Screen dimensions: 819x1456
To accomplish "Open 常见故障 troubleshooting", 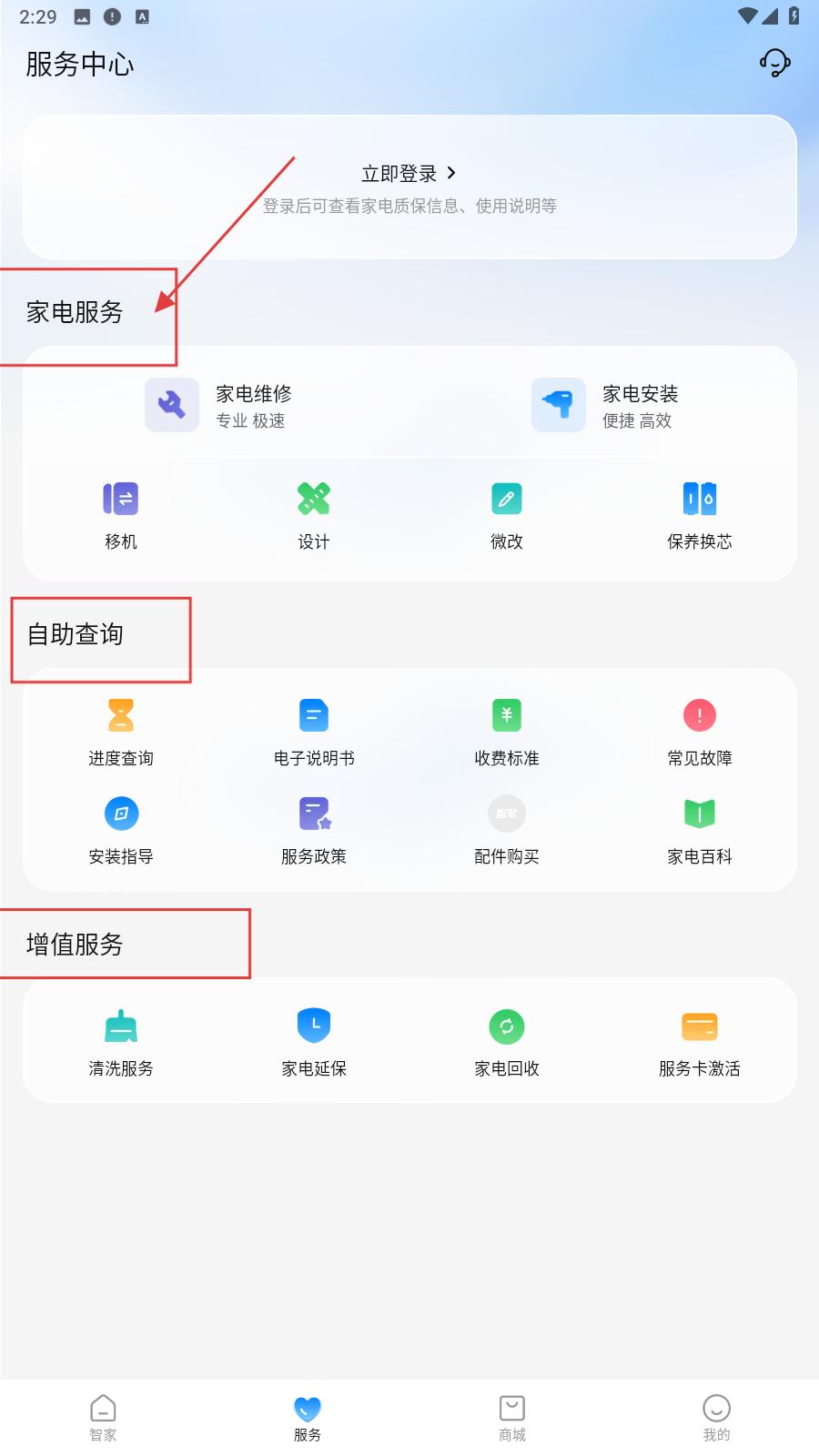I will coord(699,733).
